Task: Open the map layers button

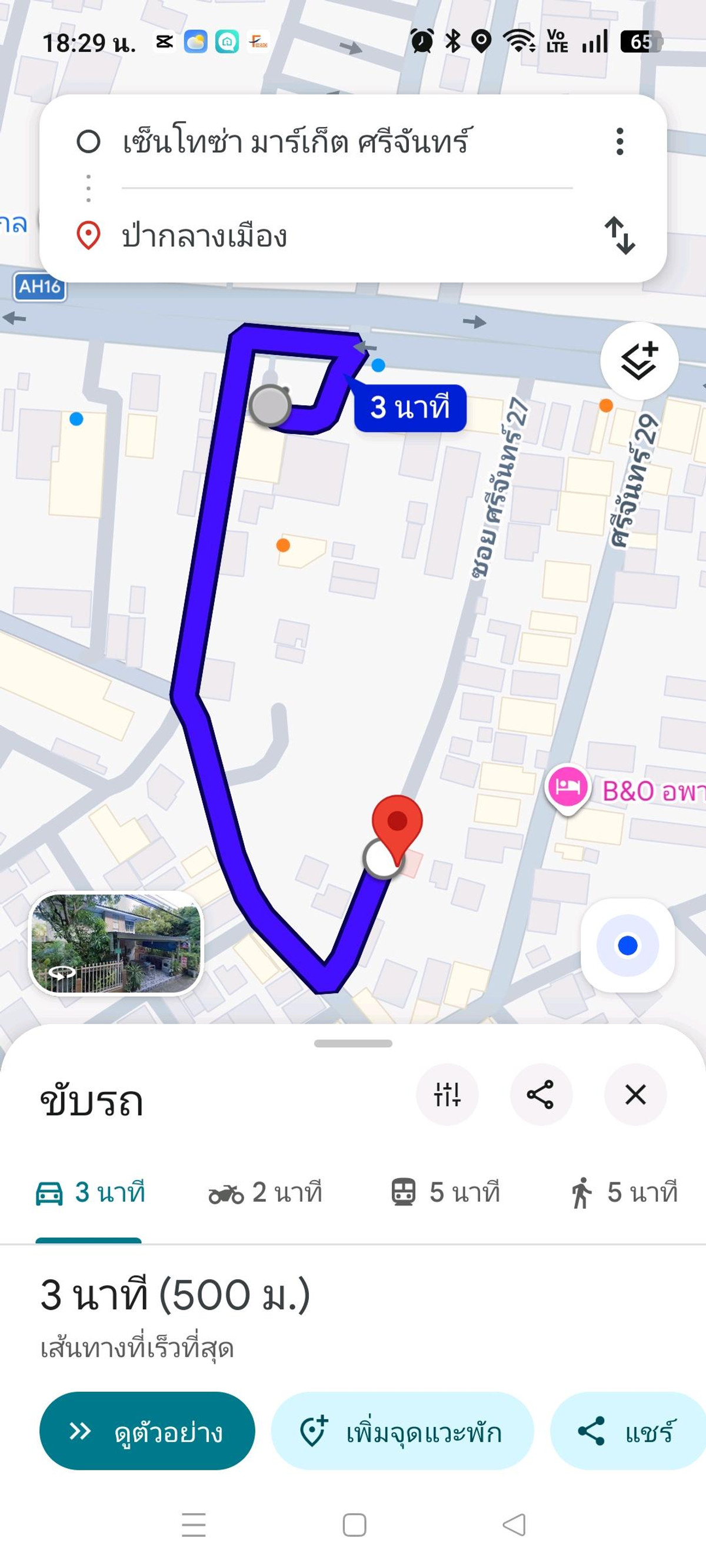Action: [638, 361]
